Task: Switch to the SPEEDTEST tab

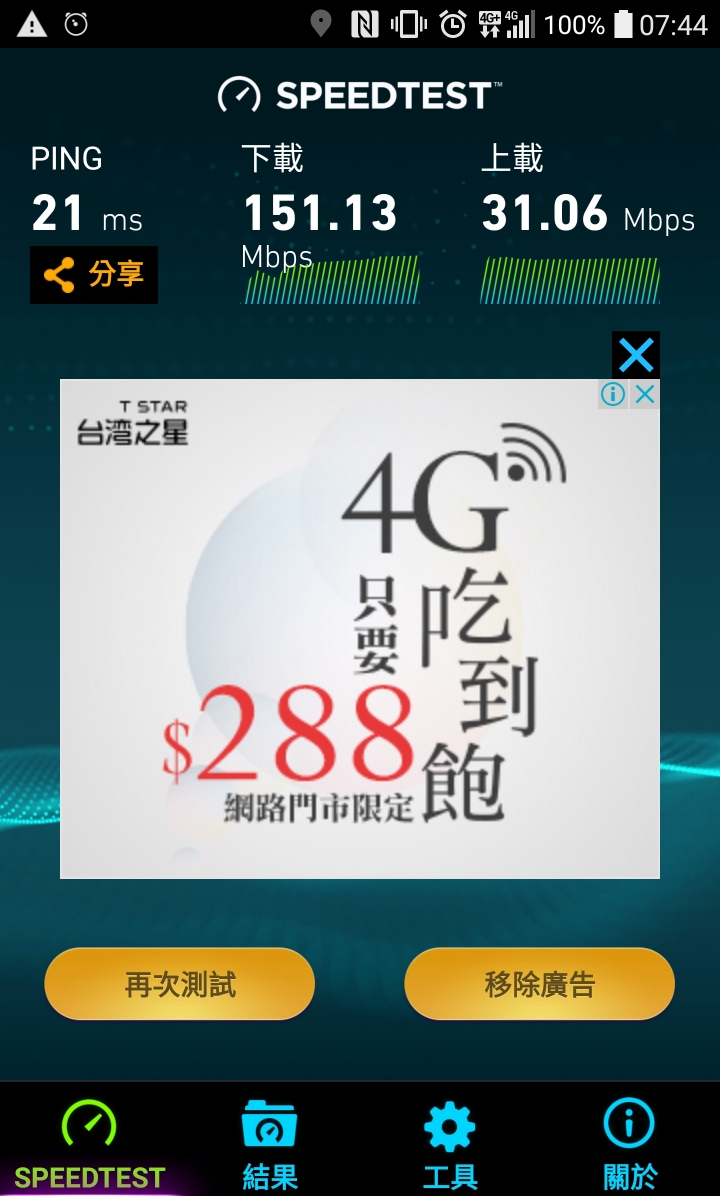Action: (90, 1145)
